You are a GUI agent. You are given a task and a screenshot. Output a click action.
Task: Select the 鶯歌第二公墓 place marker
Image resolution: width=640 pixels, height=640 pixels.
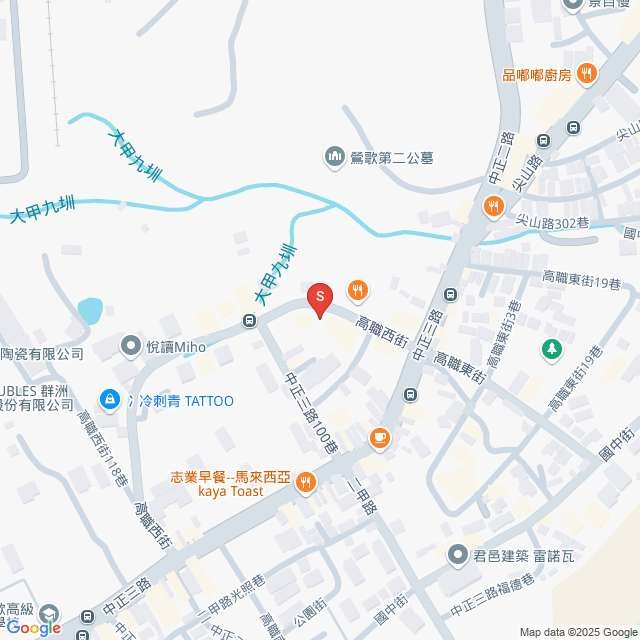point(333,157)
